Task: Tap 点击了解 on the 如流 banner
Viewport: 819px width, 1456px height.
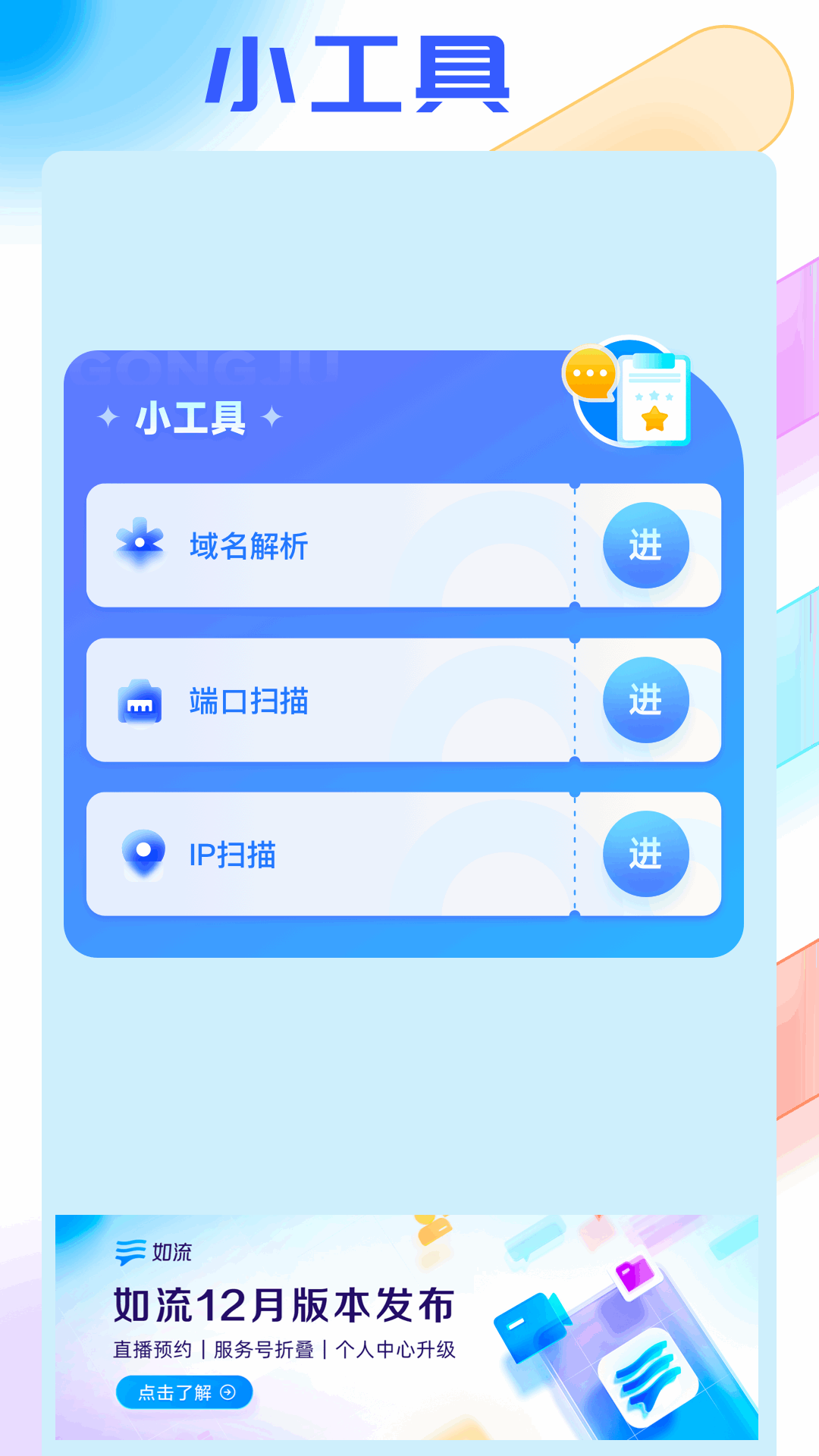Action: coord(184,1392)
